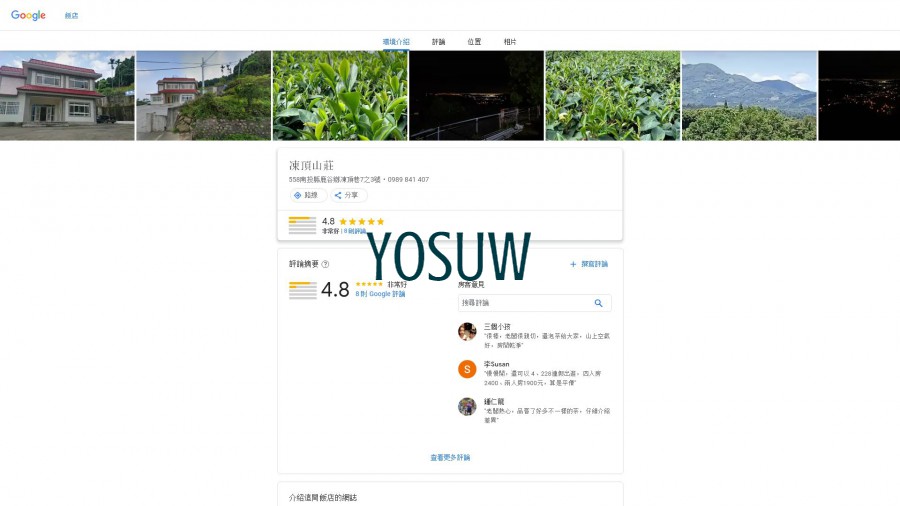Tap 查看更多評論 to see more reviews
The width and height of the screenshot is (900, 506).
point(450,457)
